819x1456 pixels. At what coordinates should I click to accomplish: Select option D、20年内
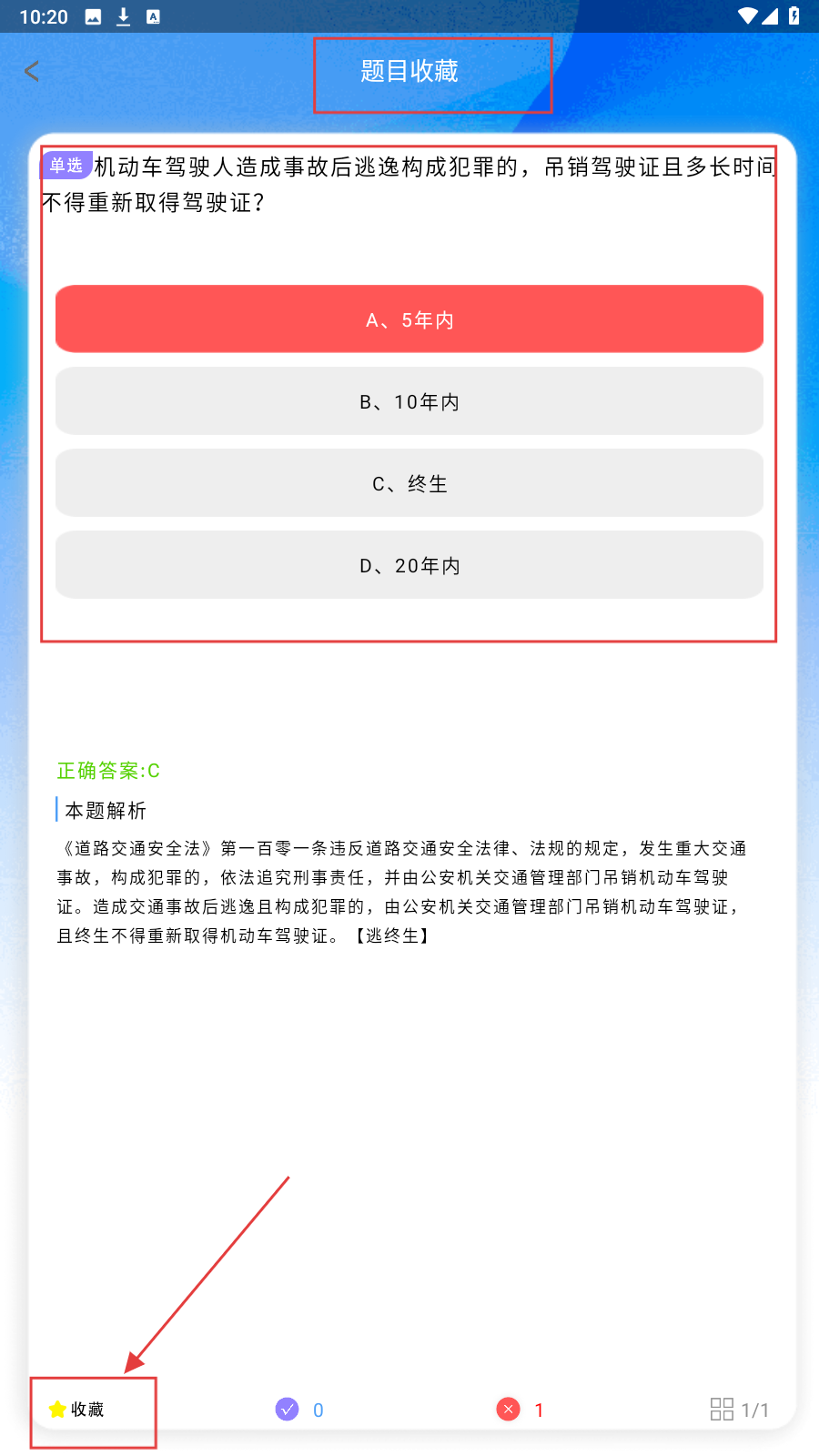tap(409, 565)
